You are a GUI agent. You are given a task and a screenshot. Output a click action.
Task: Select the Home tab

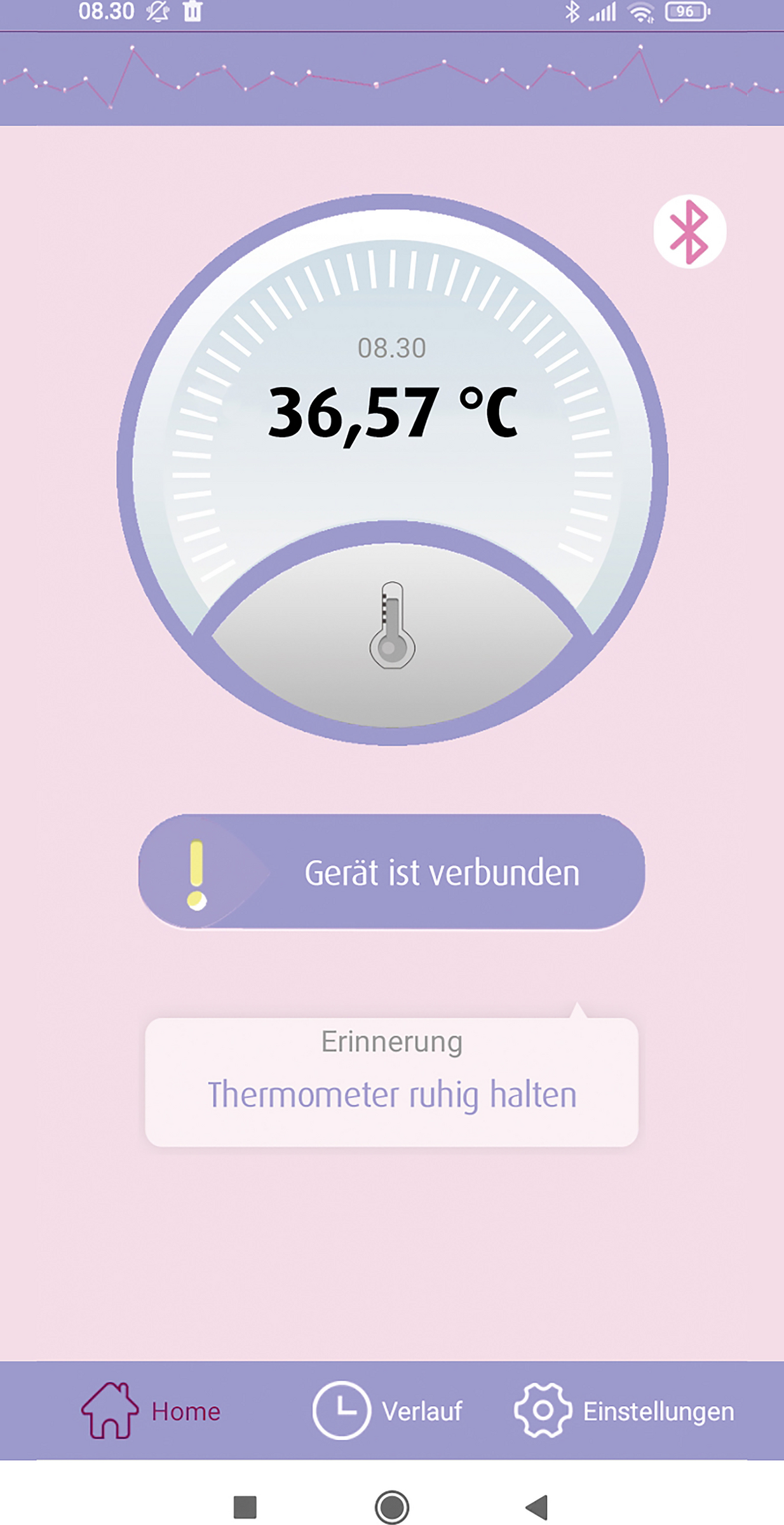coord(151,1411)
